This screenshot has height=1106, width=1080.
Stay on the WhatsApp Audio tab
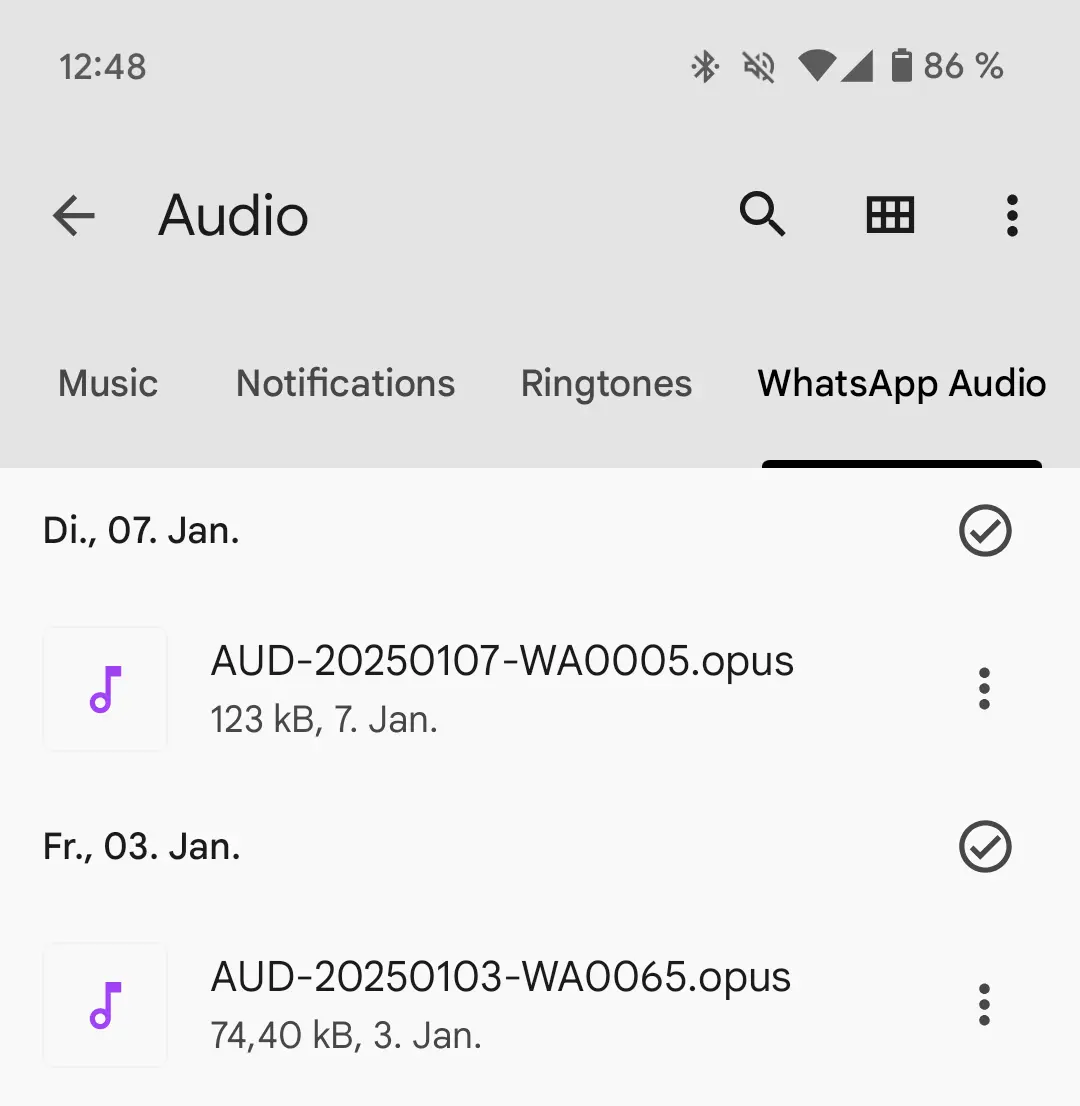click(900, 383)
